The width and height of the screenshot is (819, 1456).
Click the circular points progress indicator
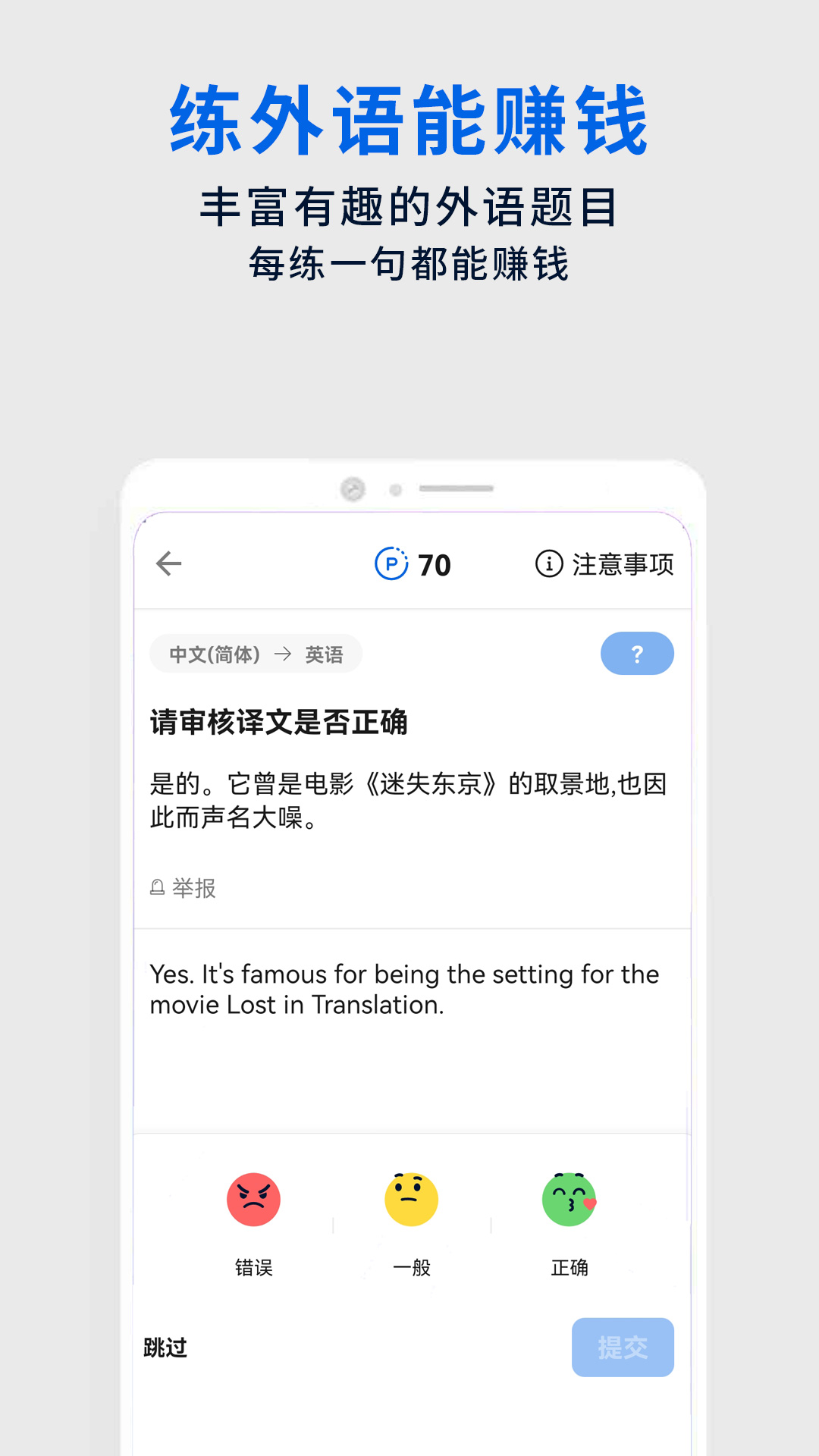[391, 564]
